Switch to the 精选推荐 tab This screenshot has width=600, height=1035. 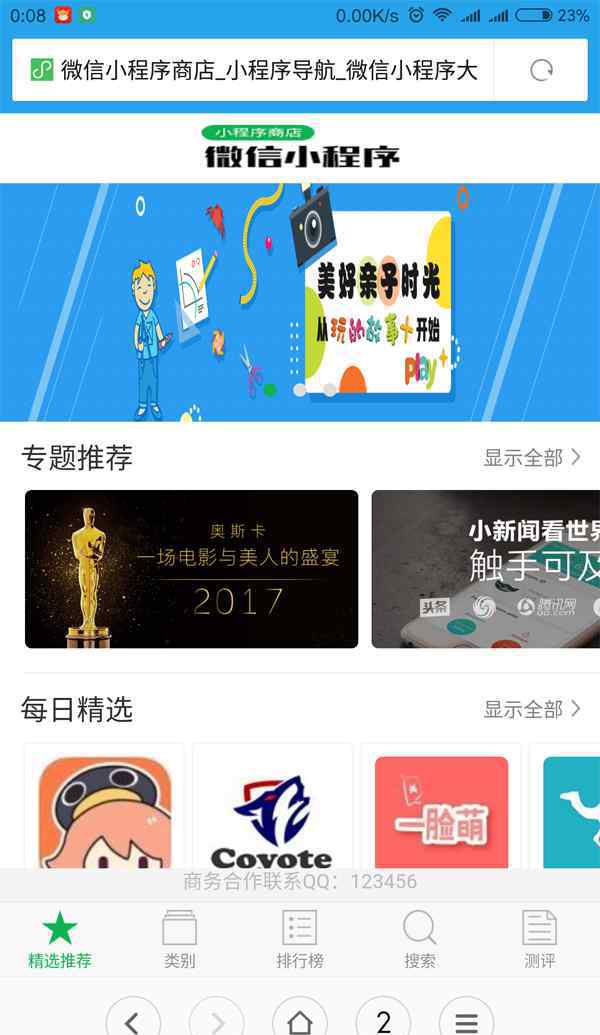click(60, 939)
